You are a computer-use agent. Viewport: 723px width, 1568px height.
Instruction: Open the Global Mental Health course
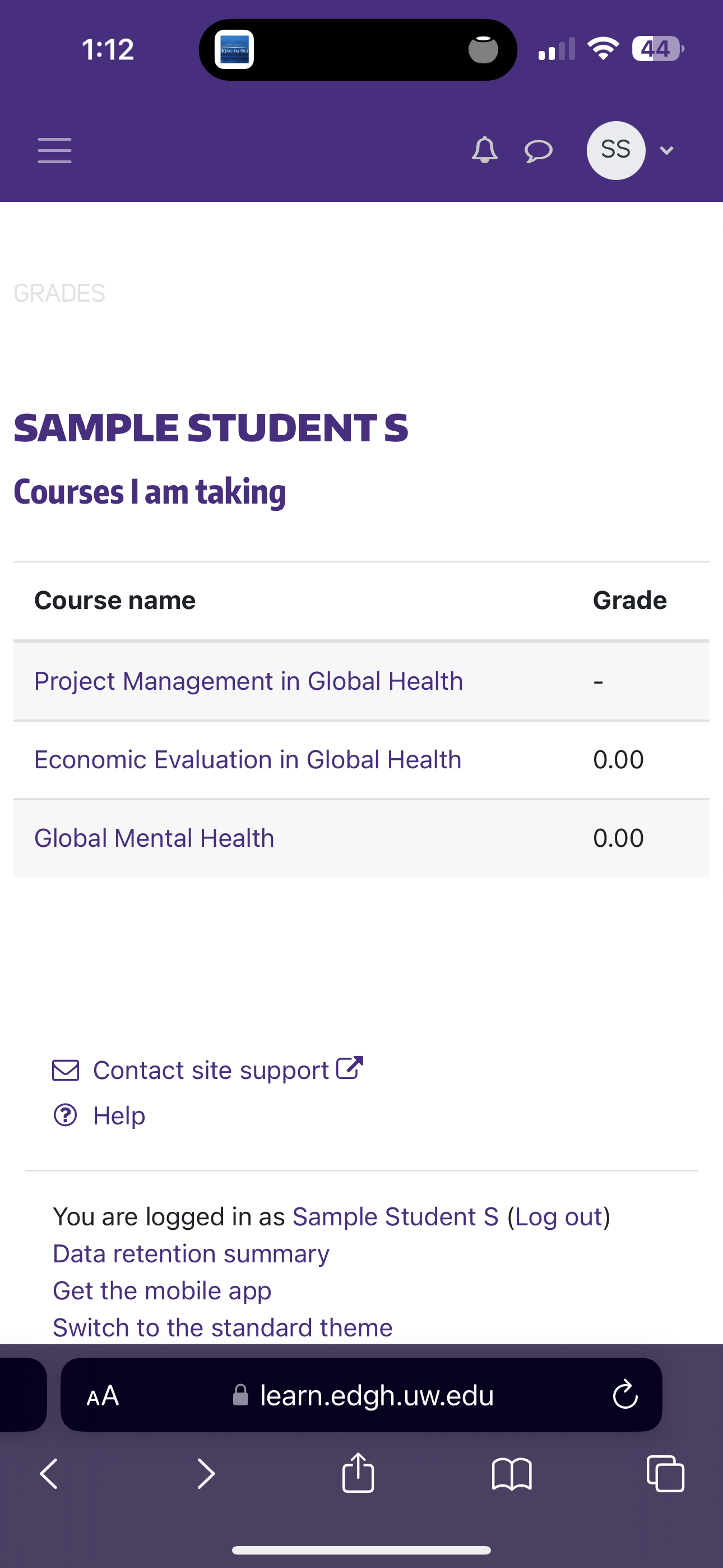pyautogui.click(x=154, y=838)
